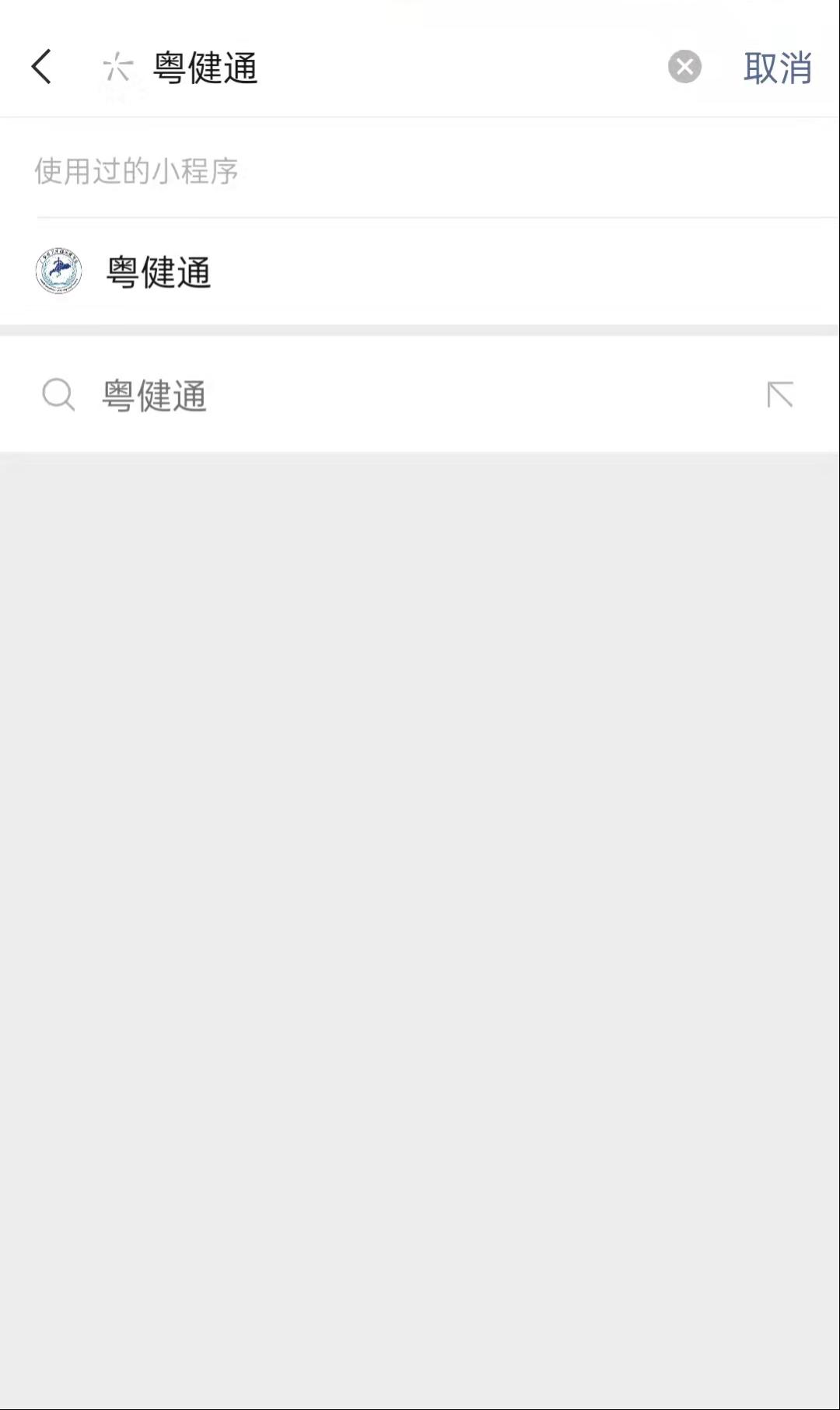This screenshot has width=840, height=1410.
Task: Clear the search text 粤健通
Action: pos(684,67)
